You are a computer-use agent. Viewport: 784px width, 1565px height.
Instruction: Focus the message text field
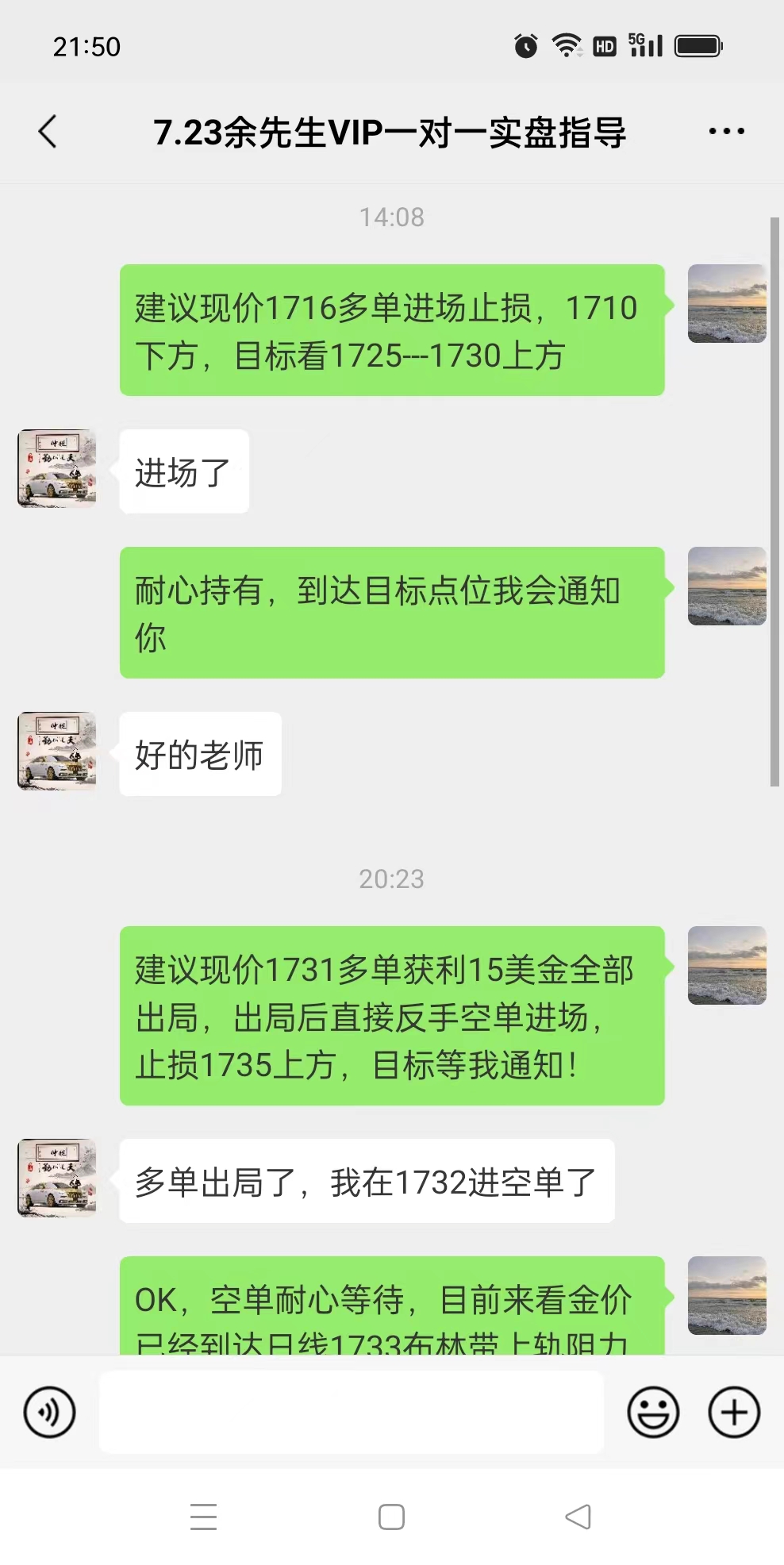click(x=351, y=1413)
